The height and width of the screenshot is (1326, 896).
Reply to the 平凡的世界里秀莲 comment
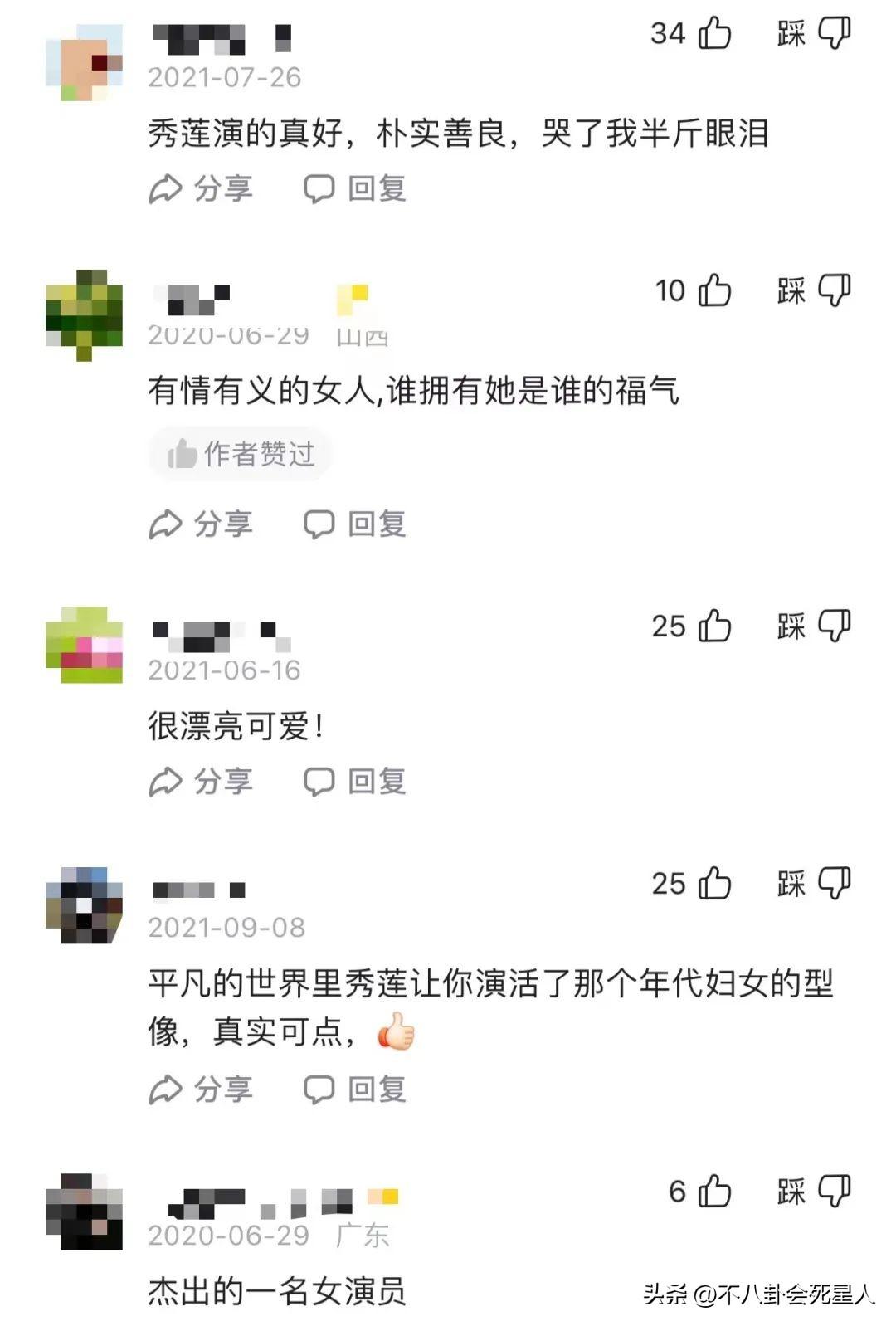tap(355, 1090)
